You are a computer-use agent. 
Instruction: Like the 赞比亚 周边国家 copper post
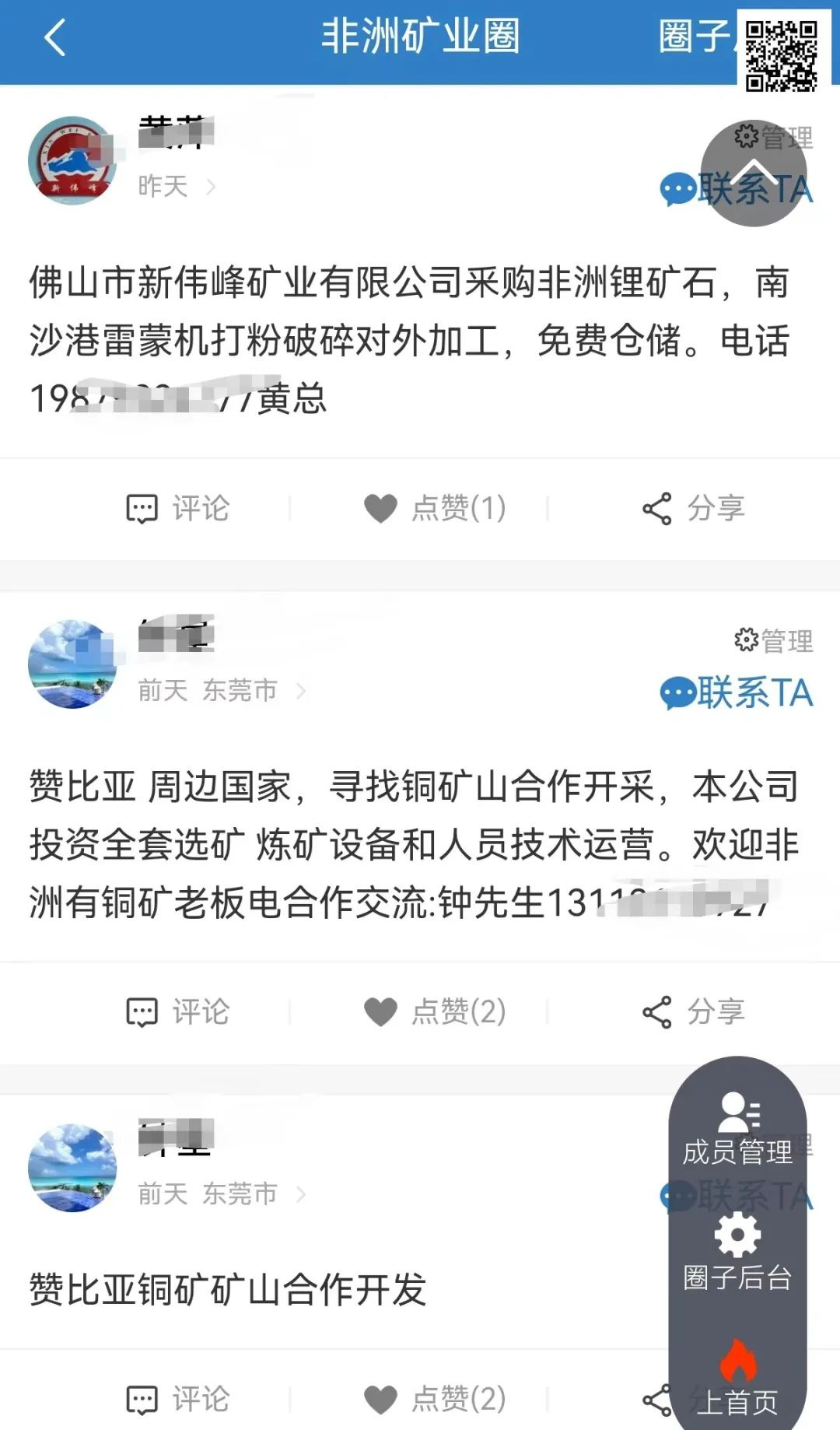pyautogui.click(x=436, y=1012)
